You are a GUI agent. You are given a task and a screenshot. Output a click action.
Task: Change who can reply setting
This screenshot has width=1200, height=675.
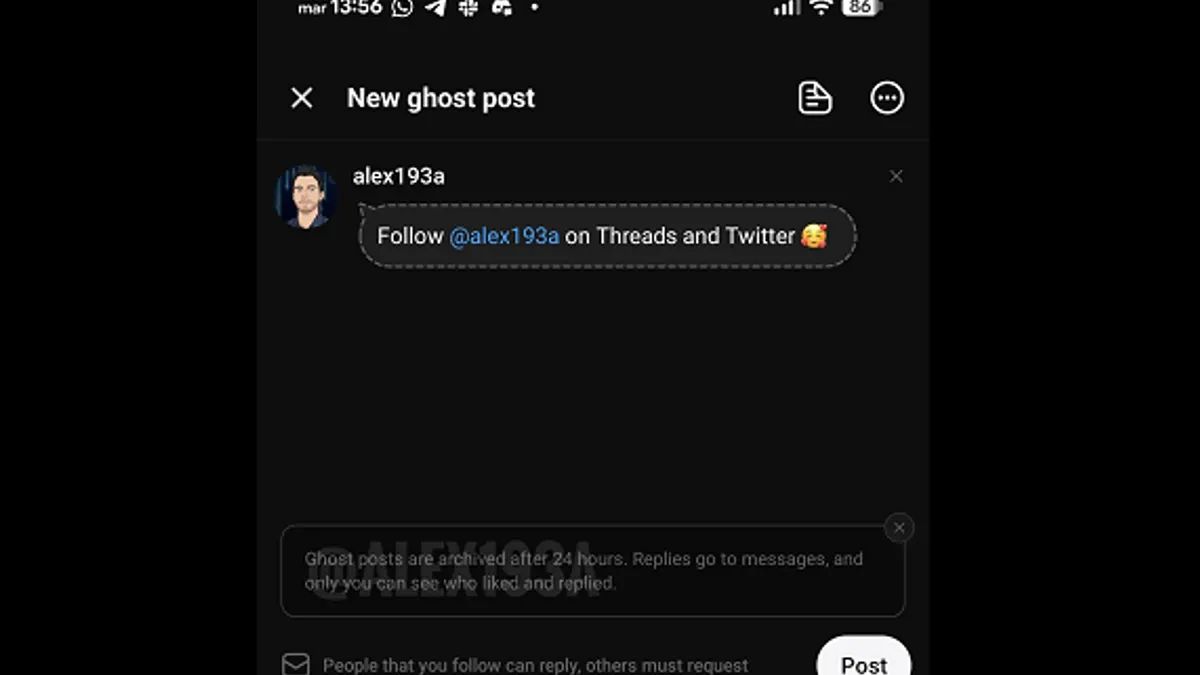(x=534, y=665)
